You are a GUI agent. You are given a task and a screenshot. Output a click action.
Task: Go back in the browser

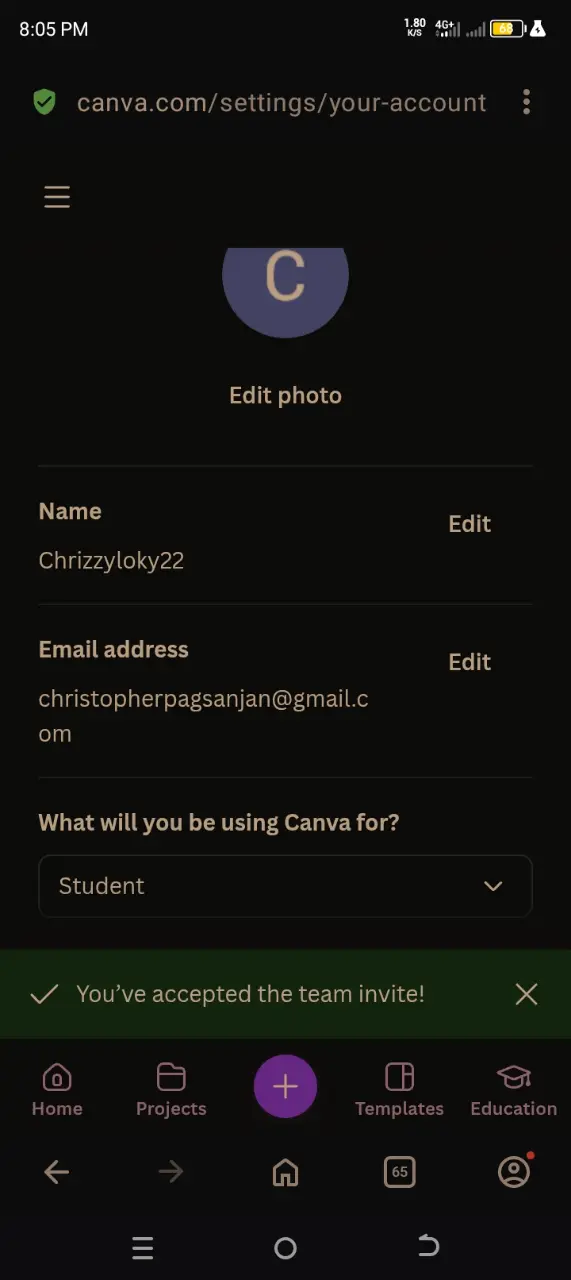tap(57, 1172)
